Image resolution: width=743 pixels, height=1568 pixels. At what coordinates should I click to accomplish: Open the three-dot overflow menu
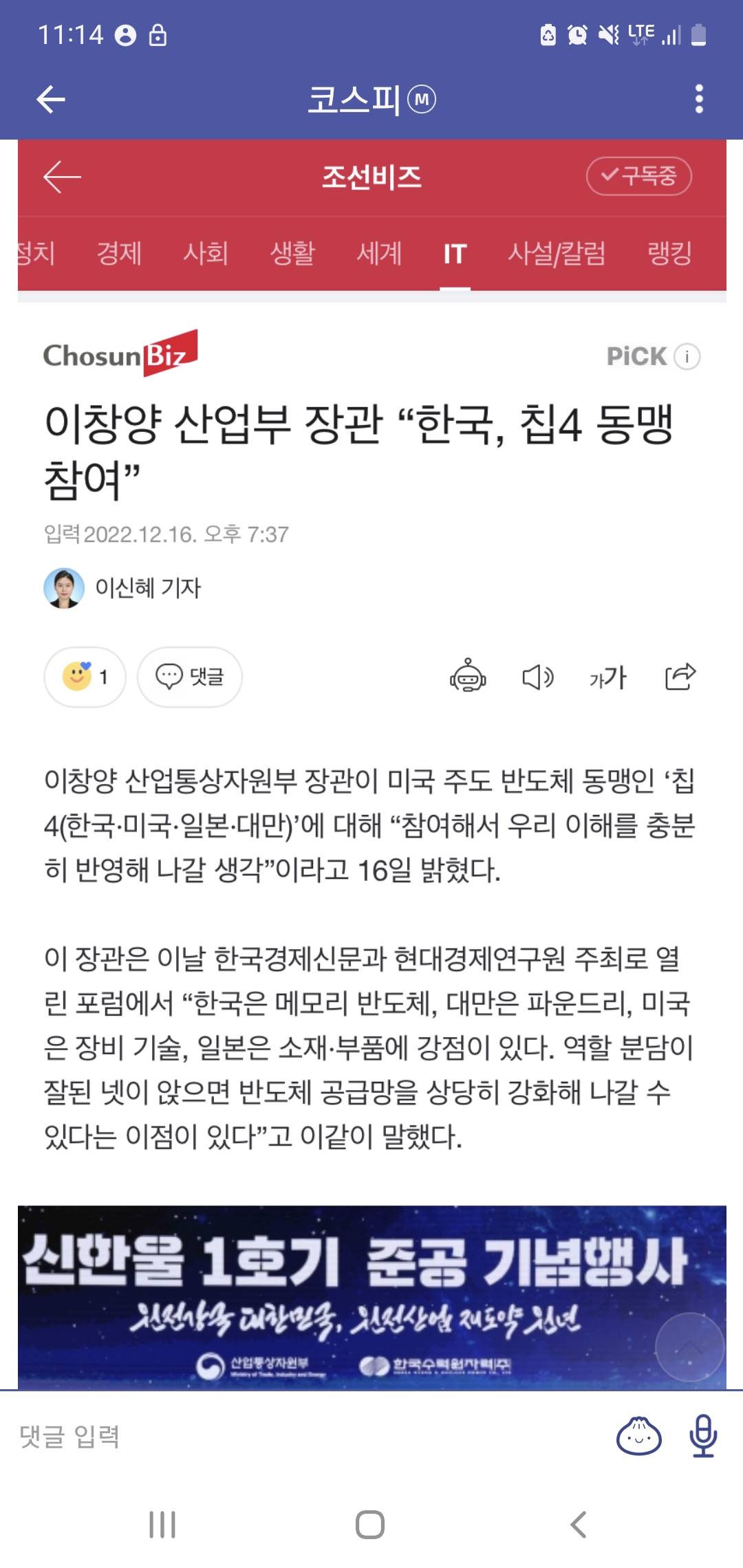(699, 99)
